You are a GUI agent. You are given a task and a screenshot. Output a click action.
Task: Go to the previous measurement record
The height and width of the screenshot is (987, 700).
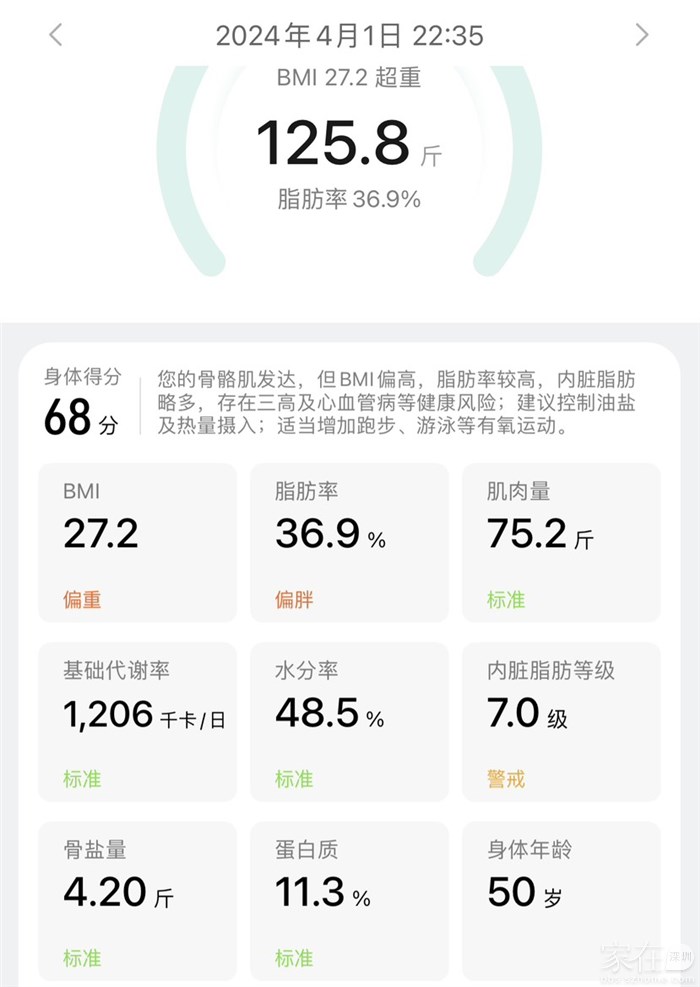click(56, 35)
